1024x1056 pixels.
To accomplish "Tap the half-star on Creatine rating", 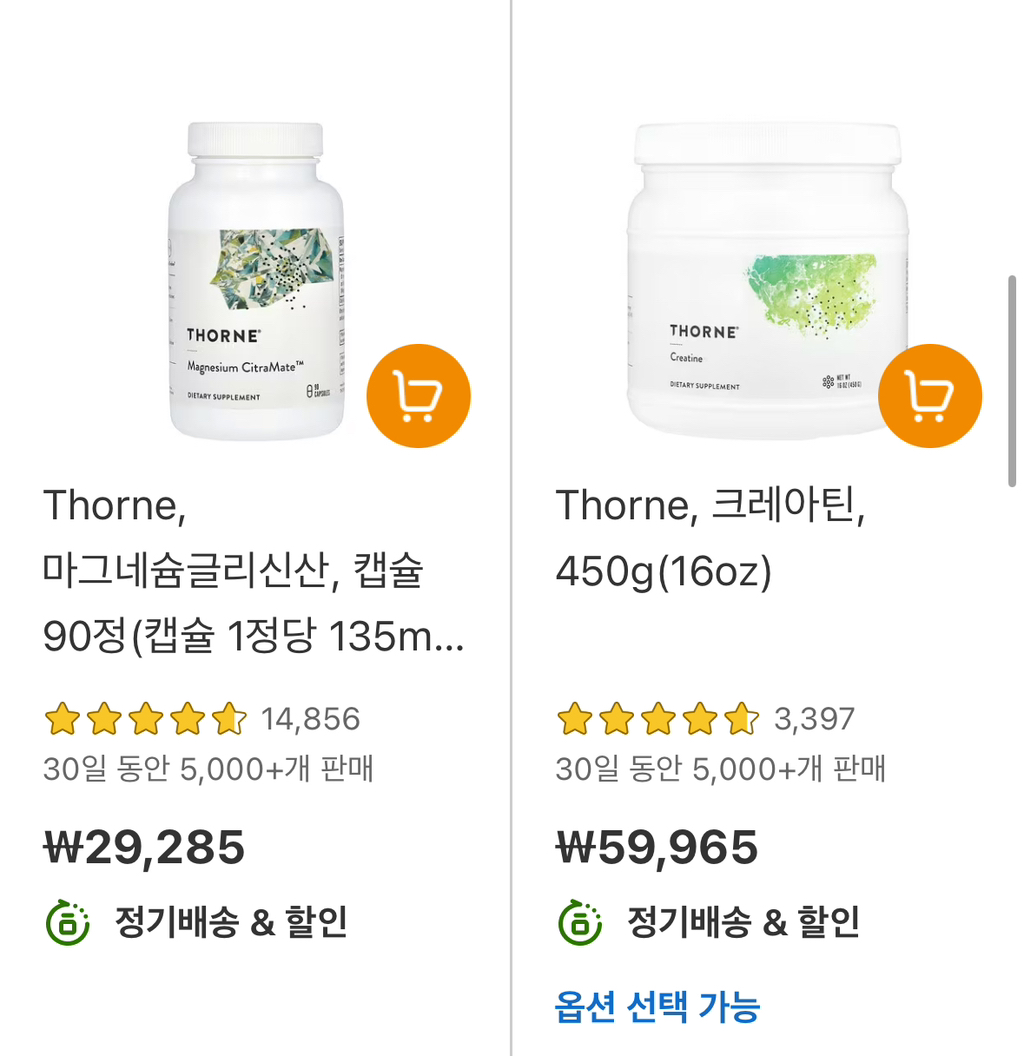I will 740,718.
